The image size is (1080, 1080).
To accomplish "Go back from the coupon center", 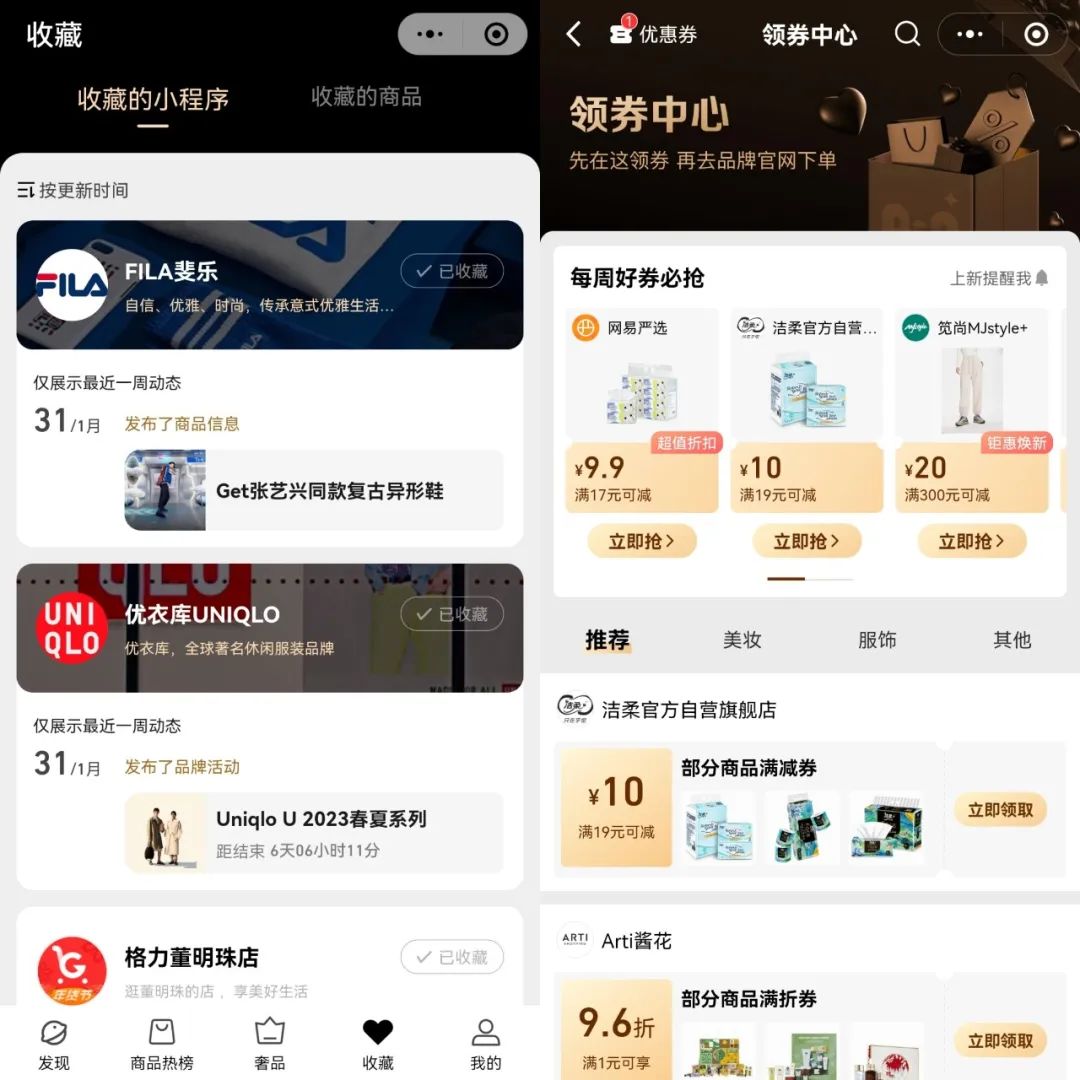I will [573, 34].
